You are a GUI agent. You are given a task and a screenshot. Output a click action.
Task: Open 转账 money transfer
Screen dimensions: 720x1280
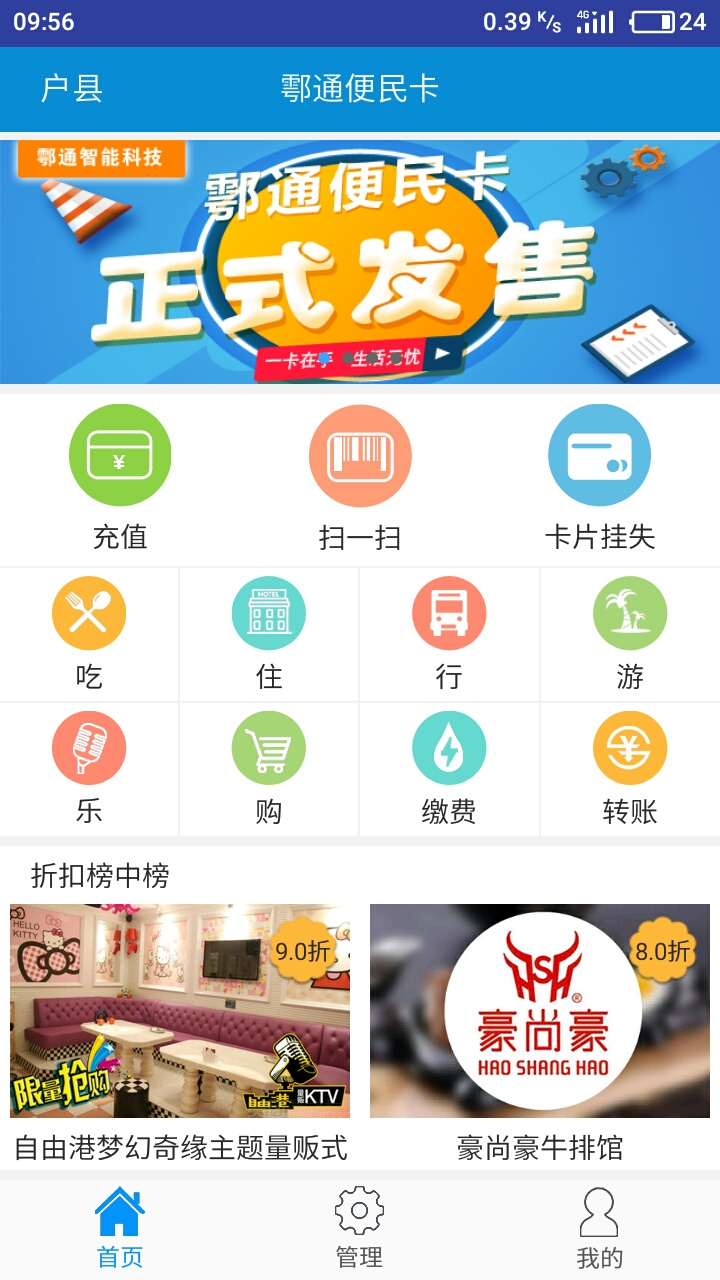coord(630,768)
